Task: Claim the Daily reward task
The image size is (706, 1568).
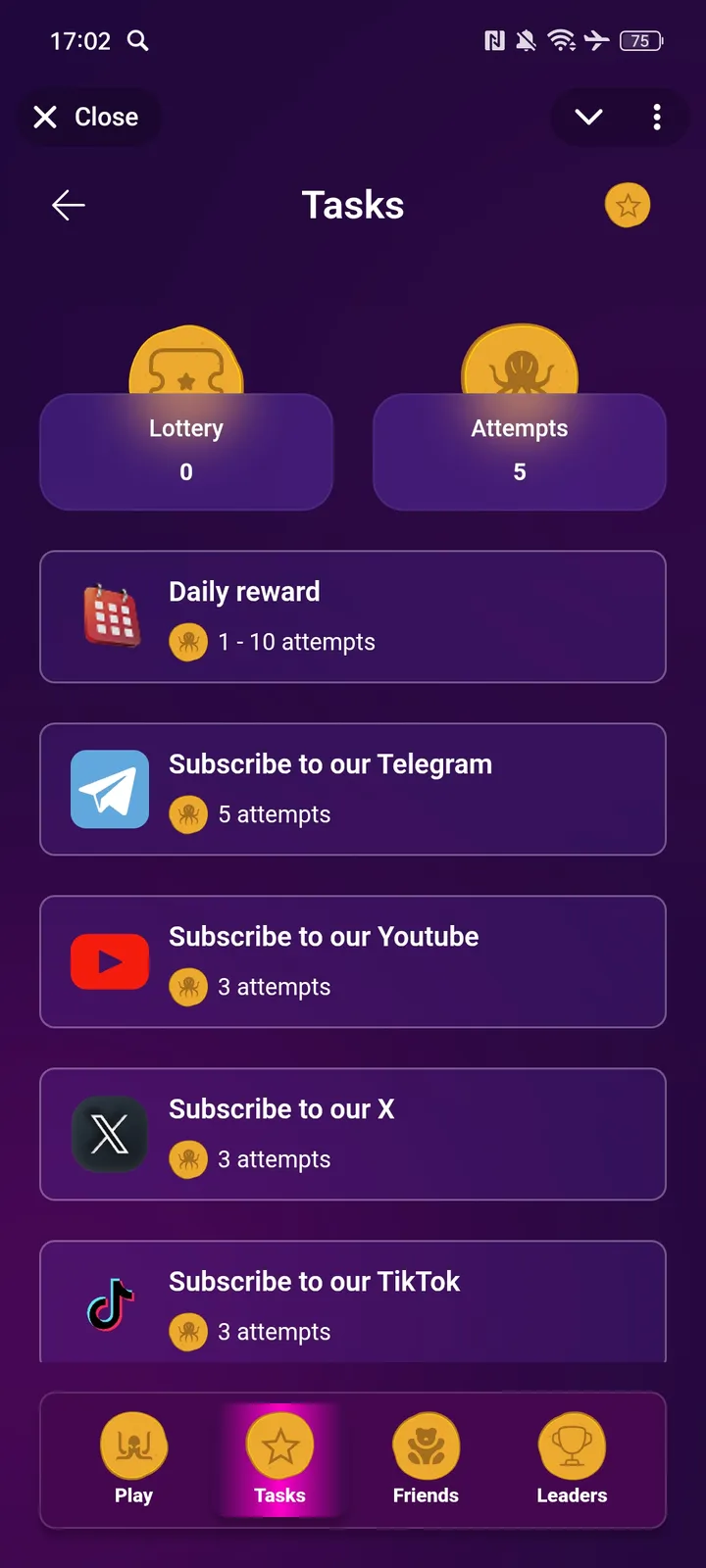Action: coord(353,616)
